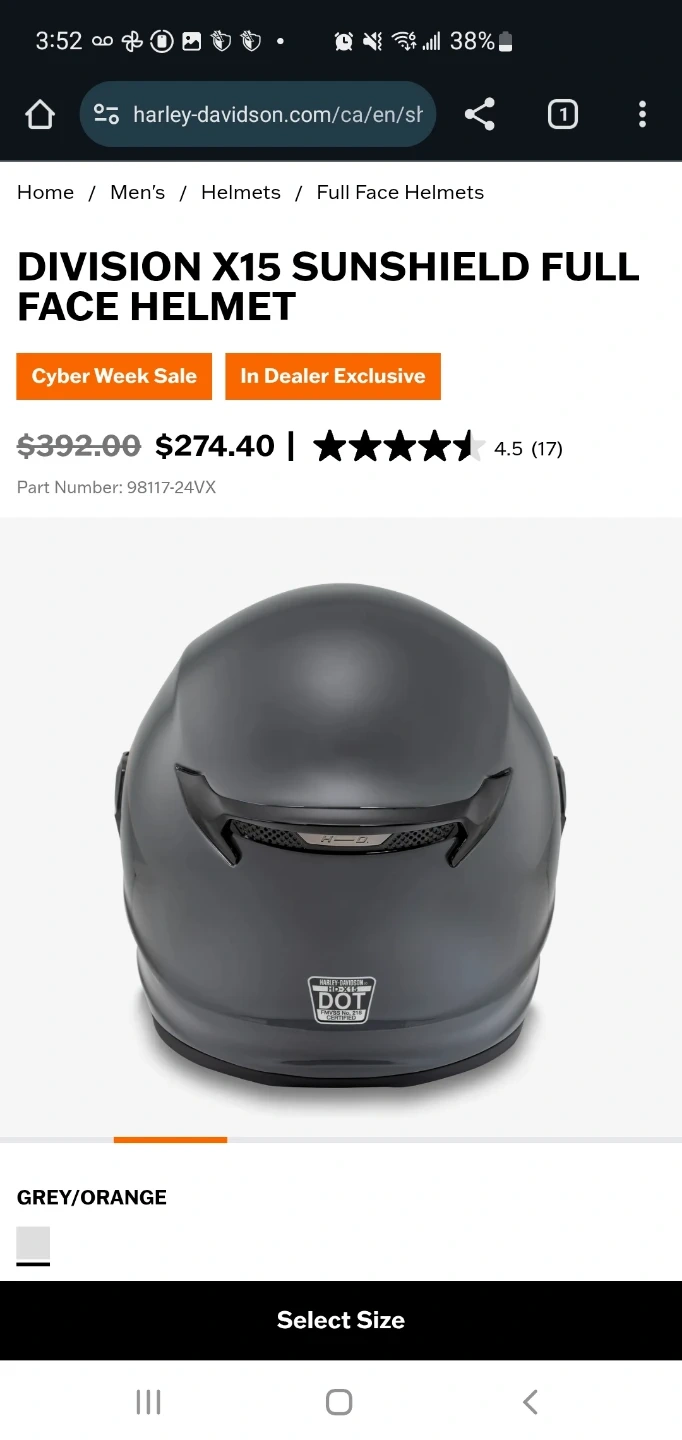Navigate to the Helmets breadcrumb
Viewport: 682px width, 1440px height.
pos(241,192)
